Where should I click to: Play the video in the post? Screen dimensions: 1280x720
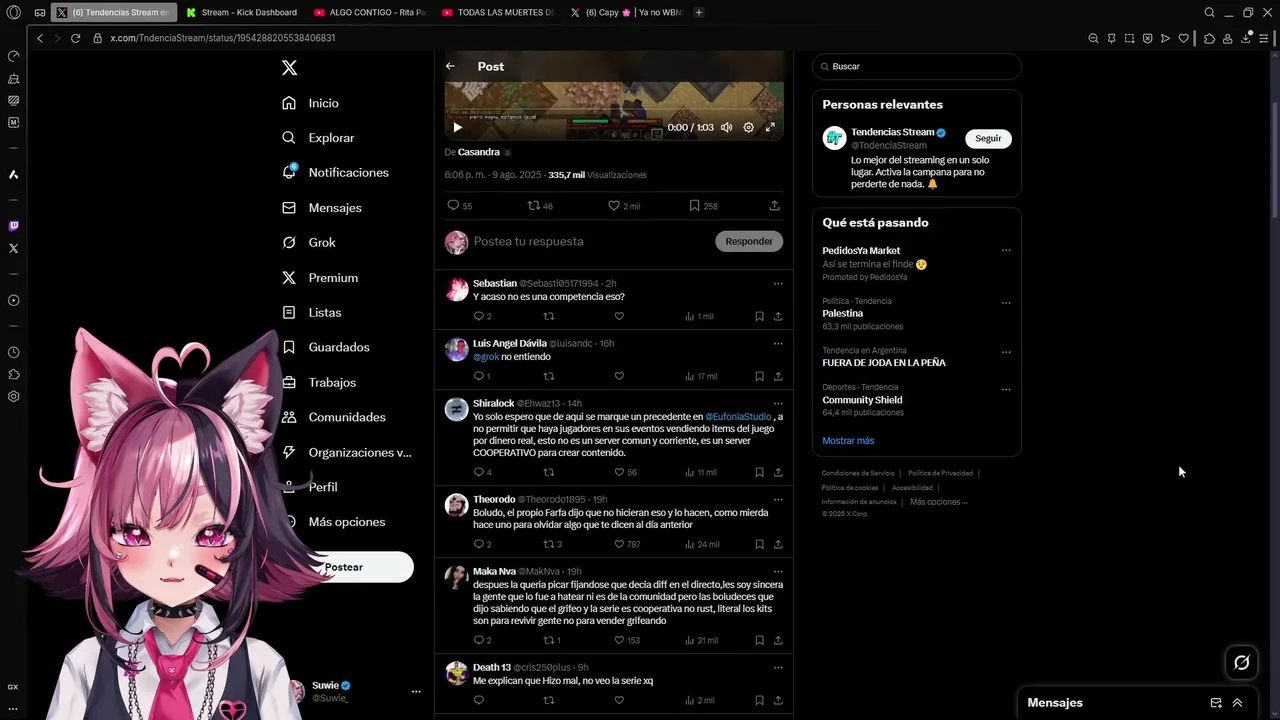coord(457,127)
